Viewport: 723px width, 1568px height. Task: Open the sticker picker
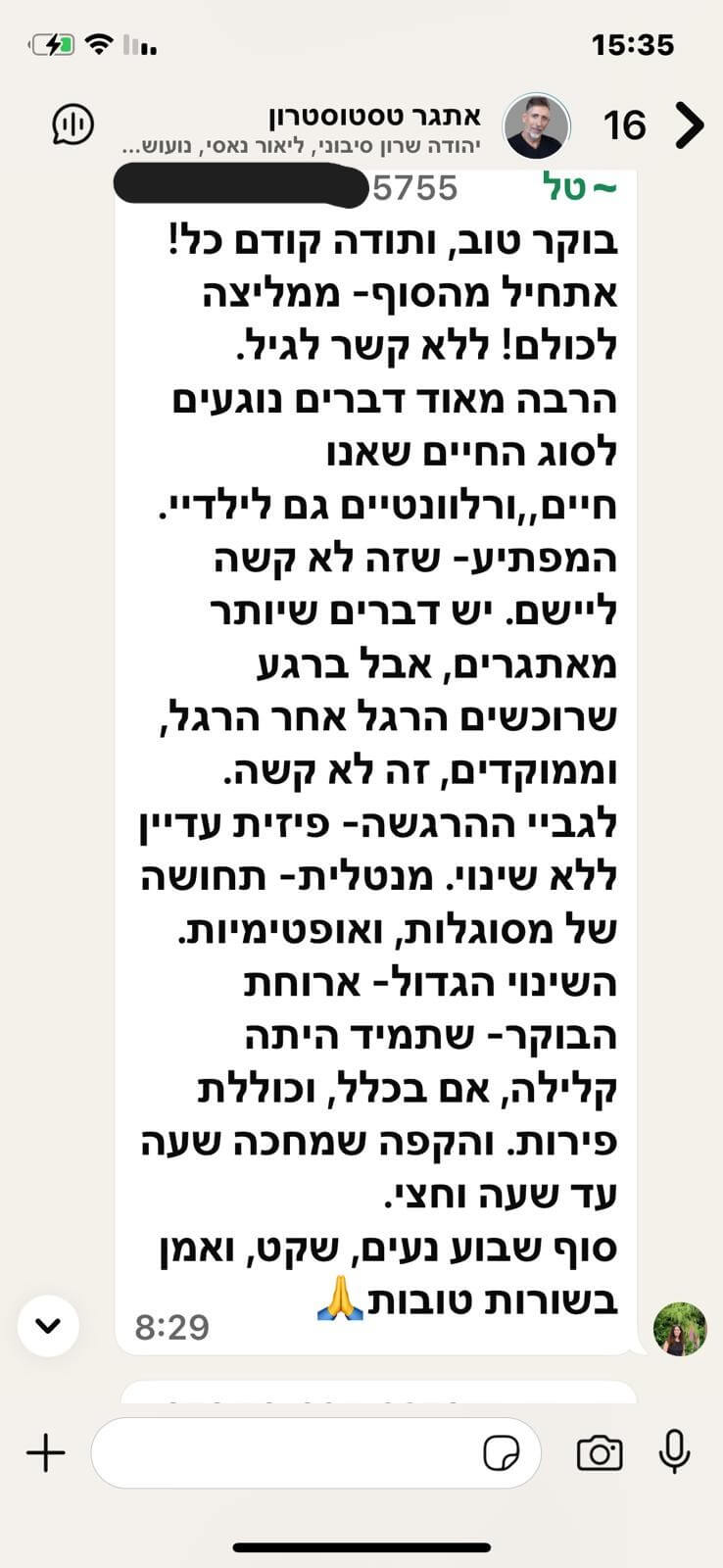[503, 1453]
